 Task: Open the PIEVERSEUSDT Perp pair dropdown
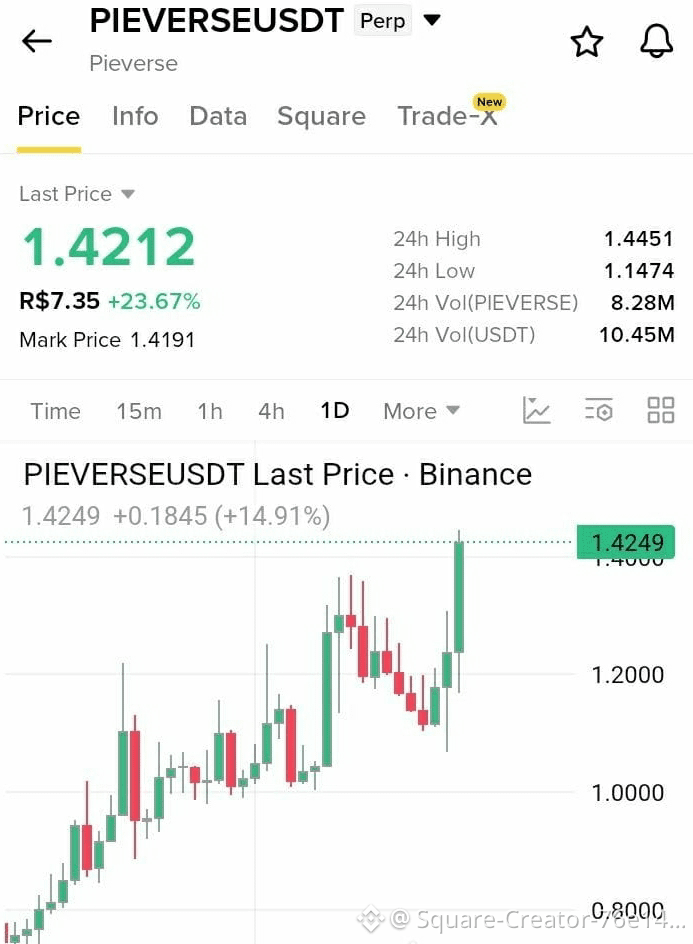coord(432,20)
